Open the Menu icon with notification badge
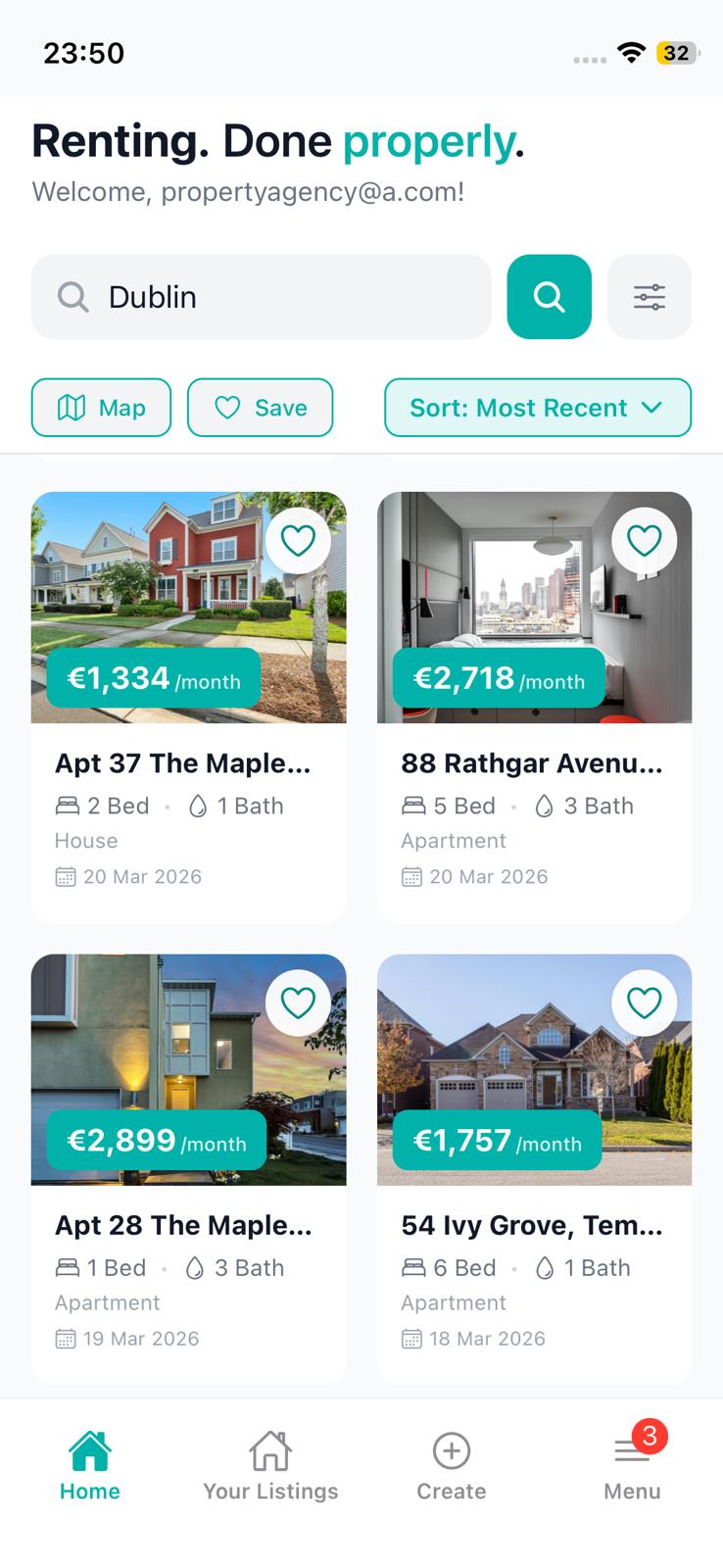 click(x=632, y=1450)
